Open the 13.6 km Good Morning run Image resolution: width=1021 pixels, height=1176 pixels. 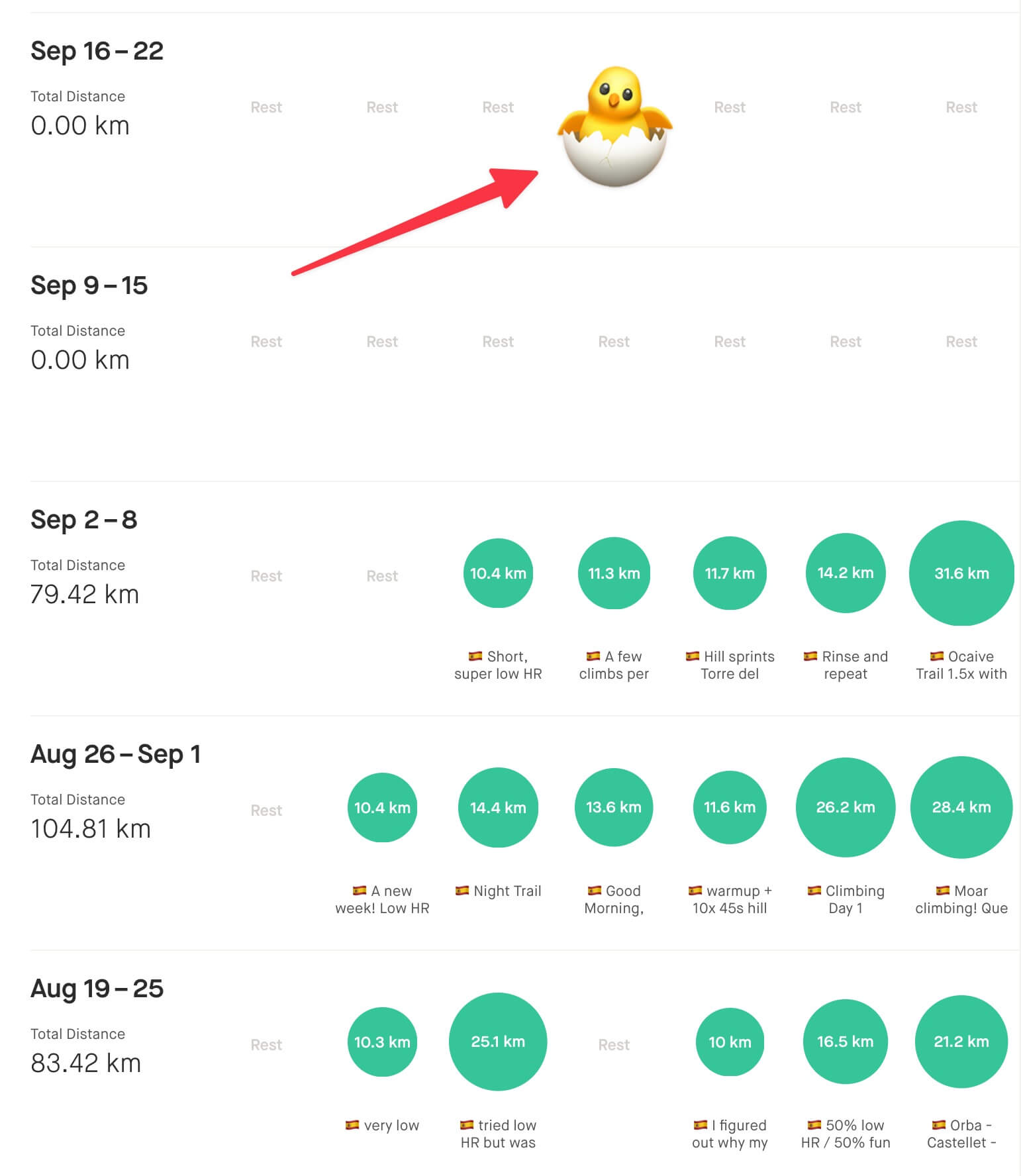pyautogui.click(x=614, y=807)
